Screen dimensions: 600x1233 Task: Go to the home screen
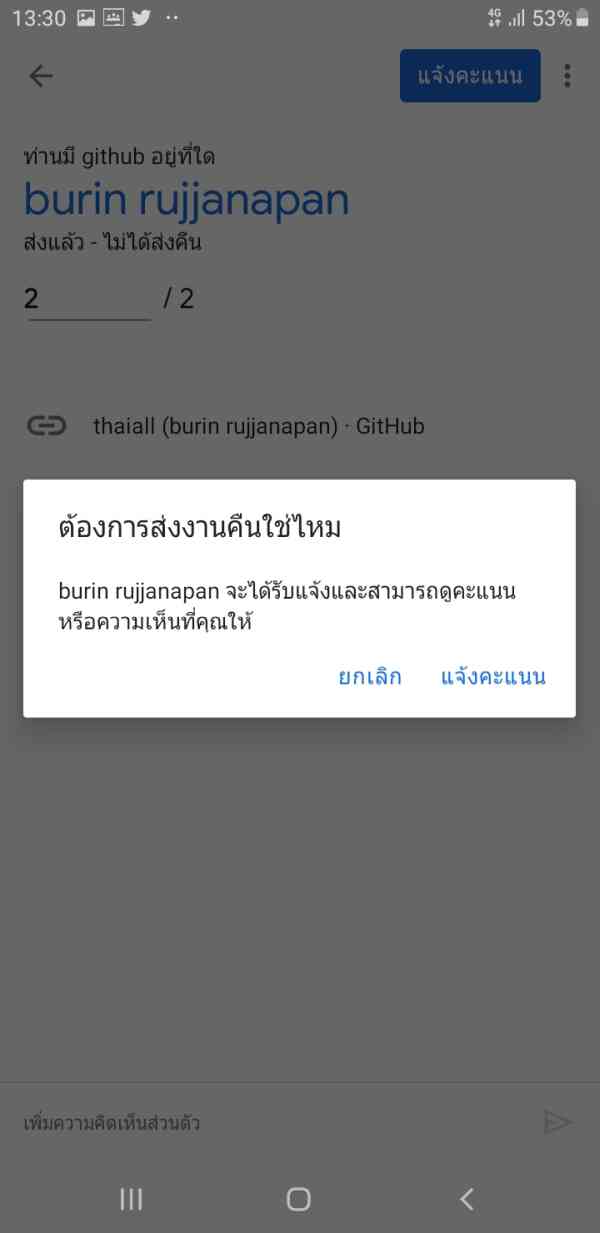[x=298, y=1199]
